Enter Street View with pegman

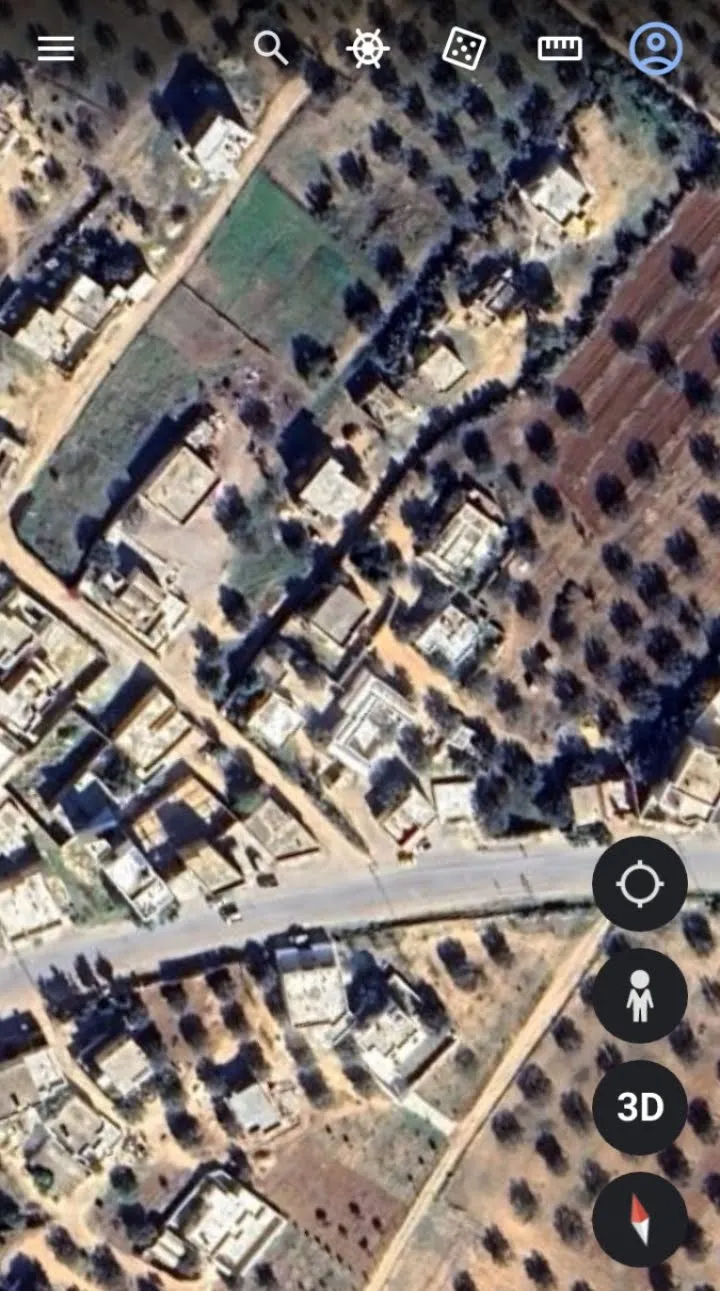point(640,996)
